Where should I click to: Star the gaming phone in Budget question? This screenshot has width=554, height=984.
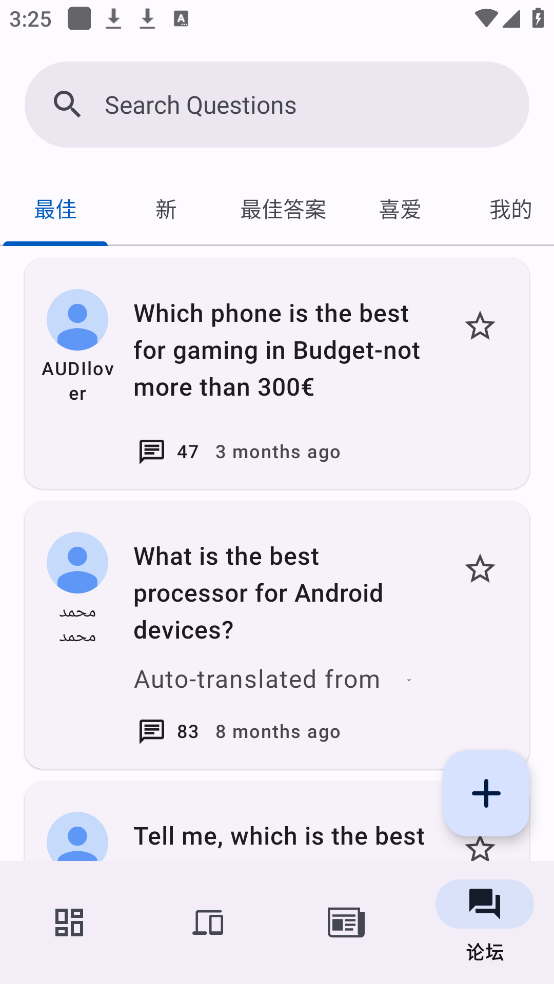pos(480,327)
